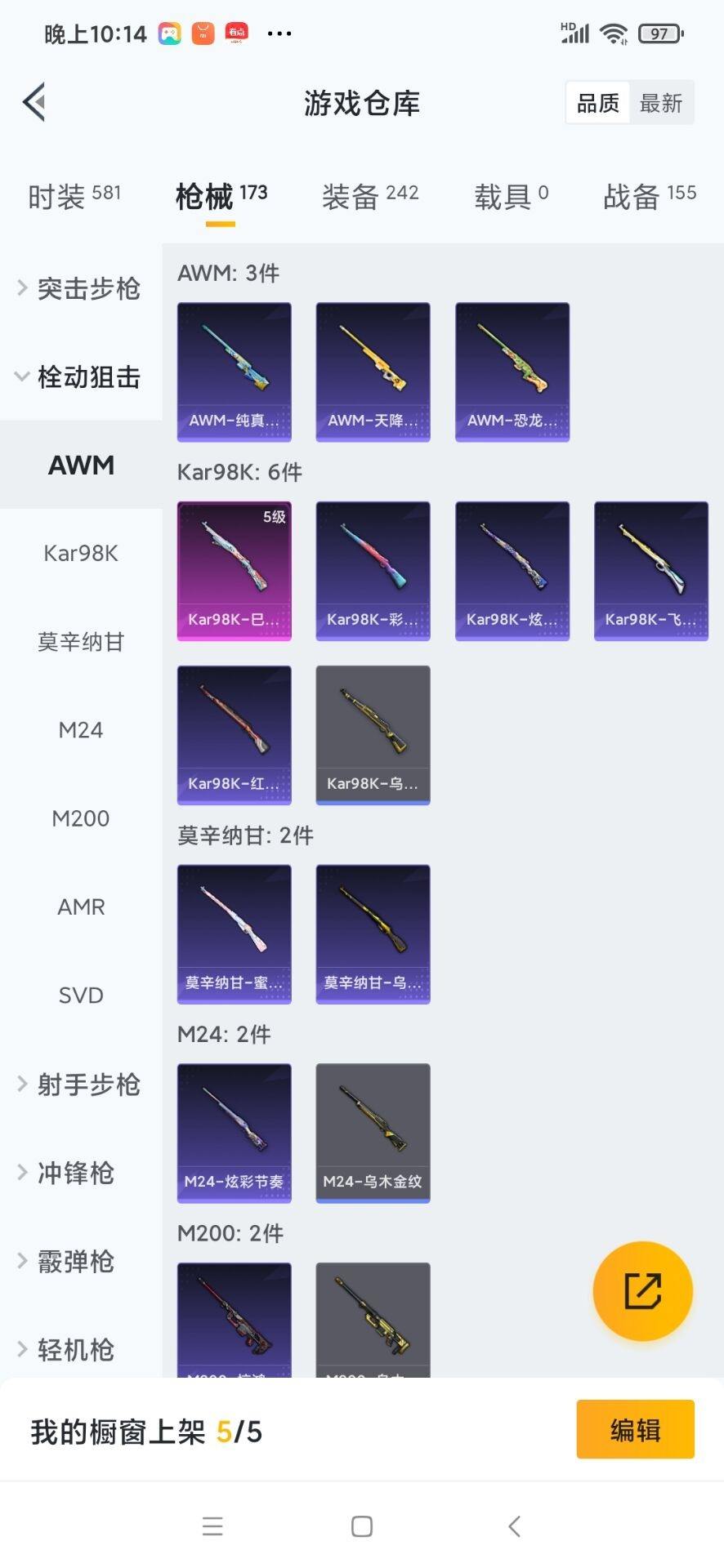Open the 战备 tab
This screenshot has width=724, height=1568.
tap(649, 196)
